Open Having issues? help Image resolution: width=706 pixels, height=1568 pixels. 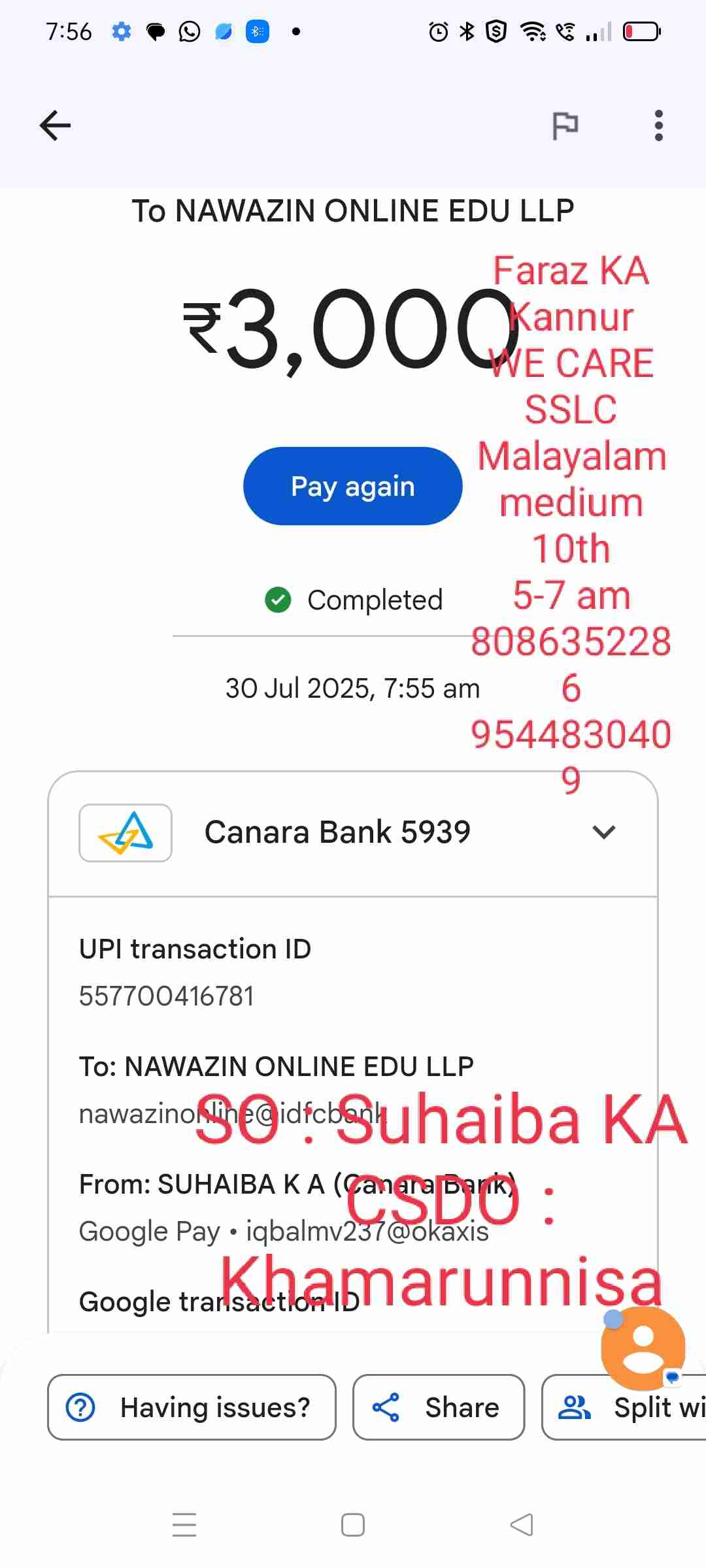click(x=192, y=1407)
